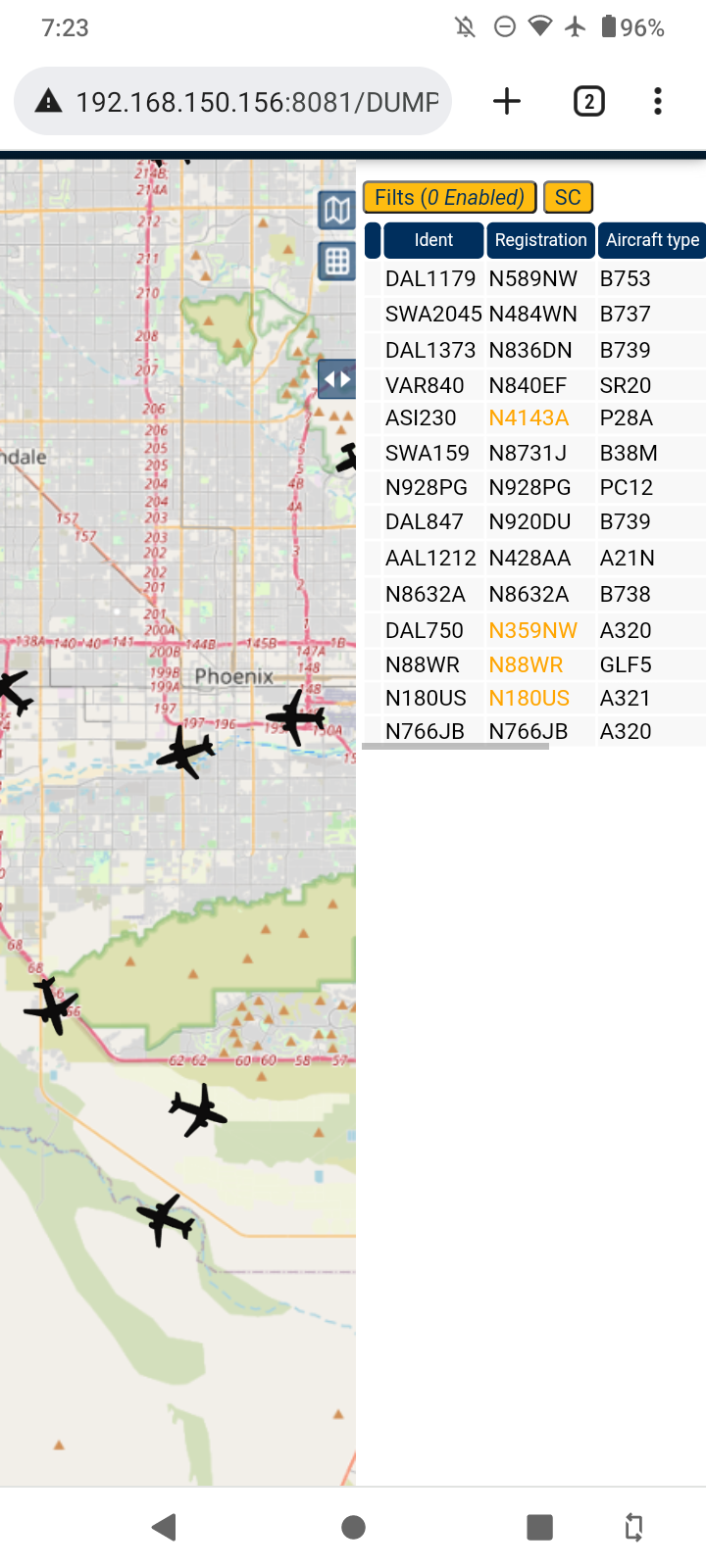This screenshot has width=706, height=1568.
Task: Open the N88WR registration link
Action: tap(526, 664)
